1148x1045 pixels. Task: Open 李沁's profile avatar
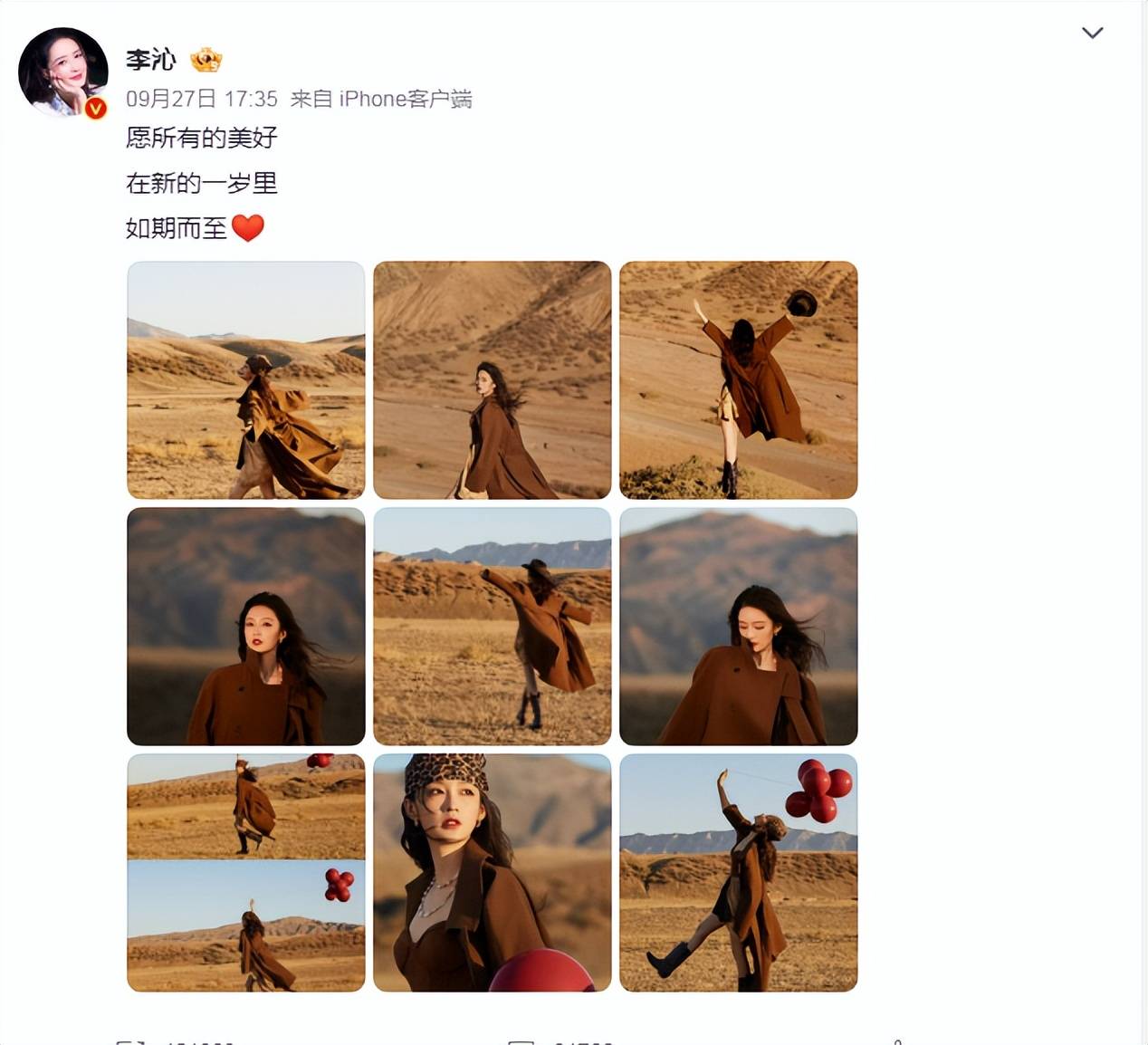tap(62, 72)
